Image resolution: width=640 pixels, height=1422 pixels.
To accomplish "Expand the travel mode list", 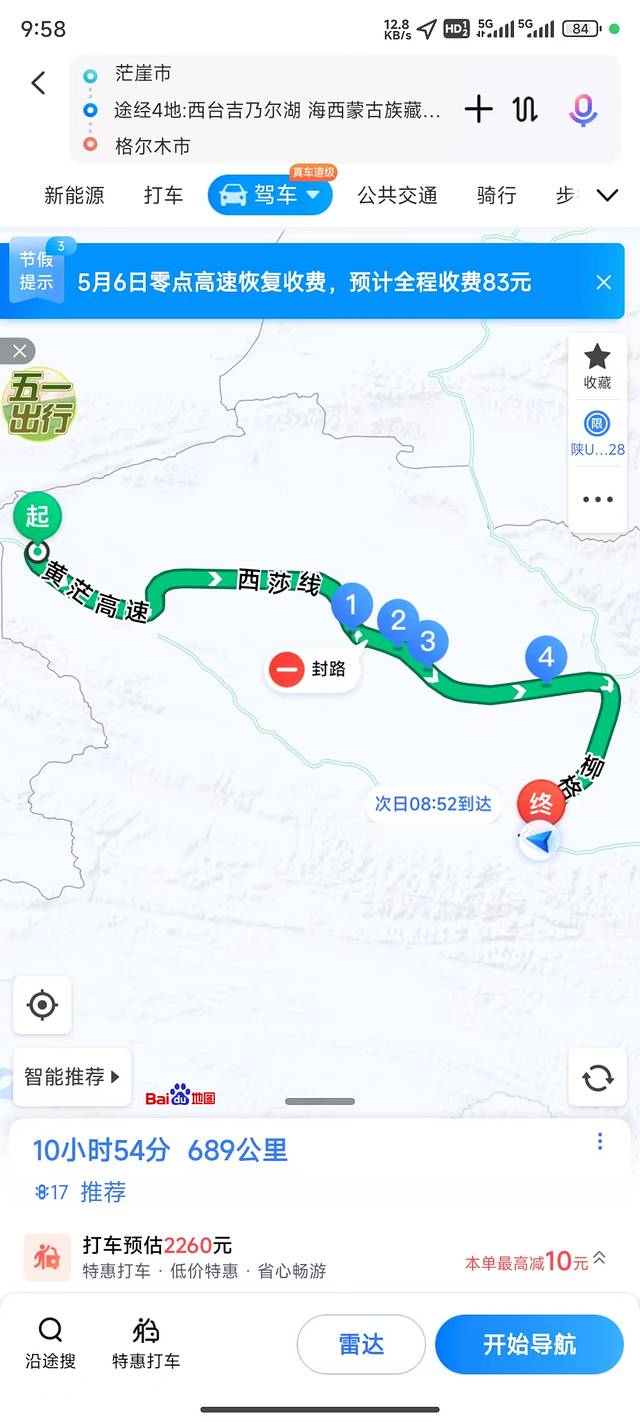I will [x=607, y=195].
